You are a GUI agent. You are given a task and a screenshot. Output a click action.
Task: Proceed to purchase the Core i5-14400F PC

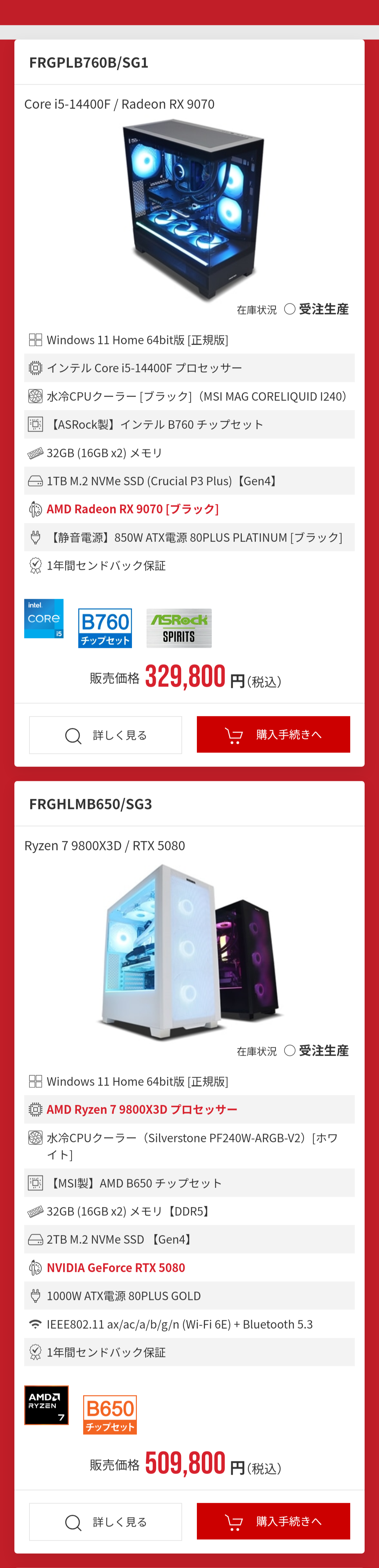[273, 734]
